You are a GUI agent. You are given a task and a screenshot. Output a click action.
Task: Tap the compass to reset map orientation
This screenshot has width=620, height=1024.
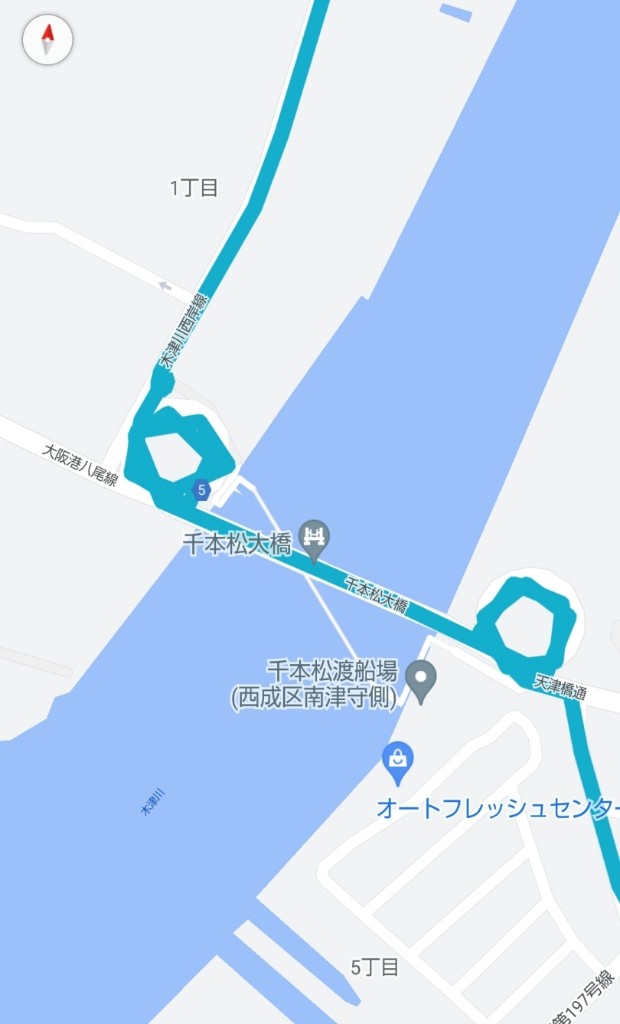click(48, 40)
